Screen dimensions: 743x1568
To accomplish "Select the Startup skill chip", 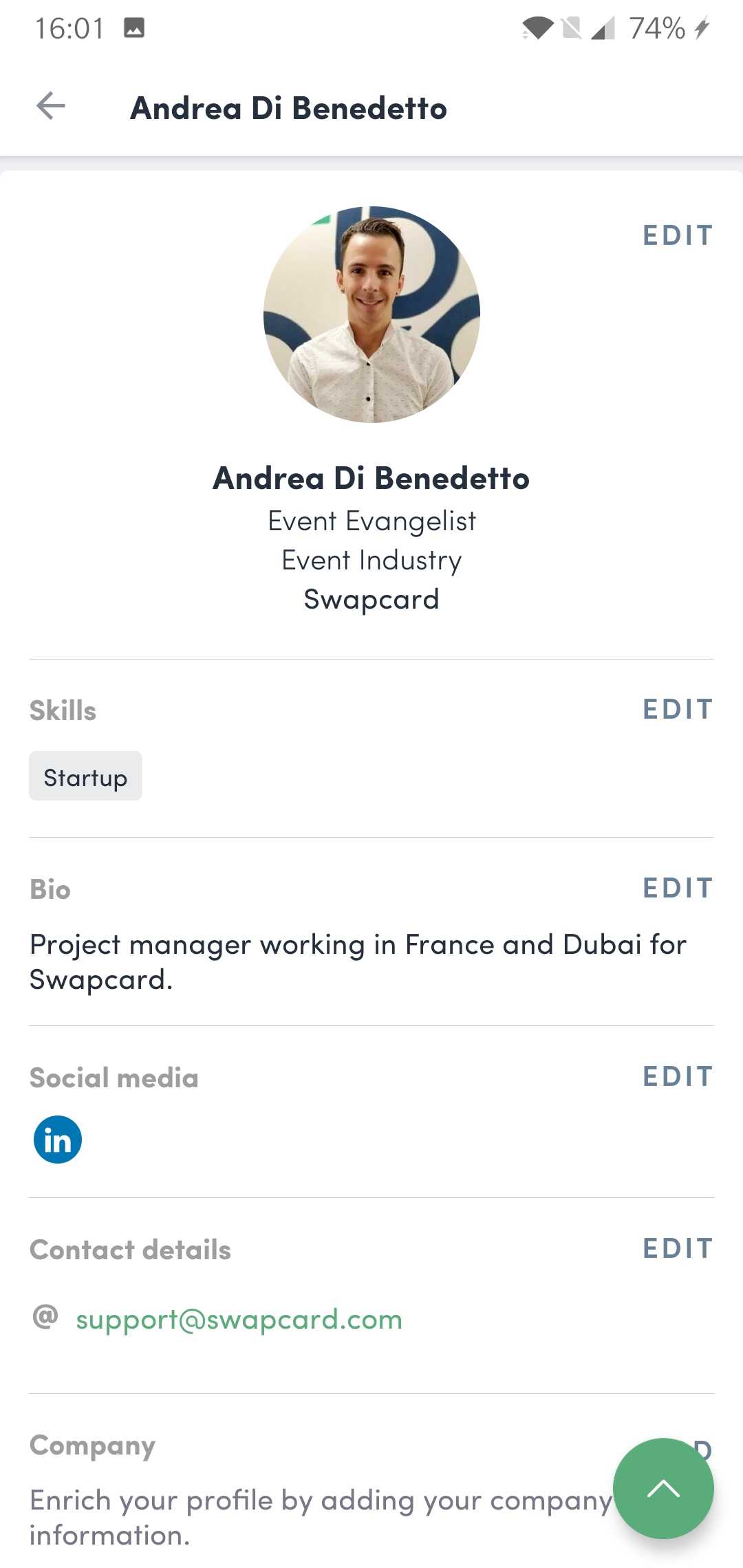I will [85, 776].
